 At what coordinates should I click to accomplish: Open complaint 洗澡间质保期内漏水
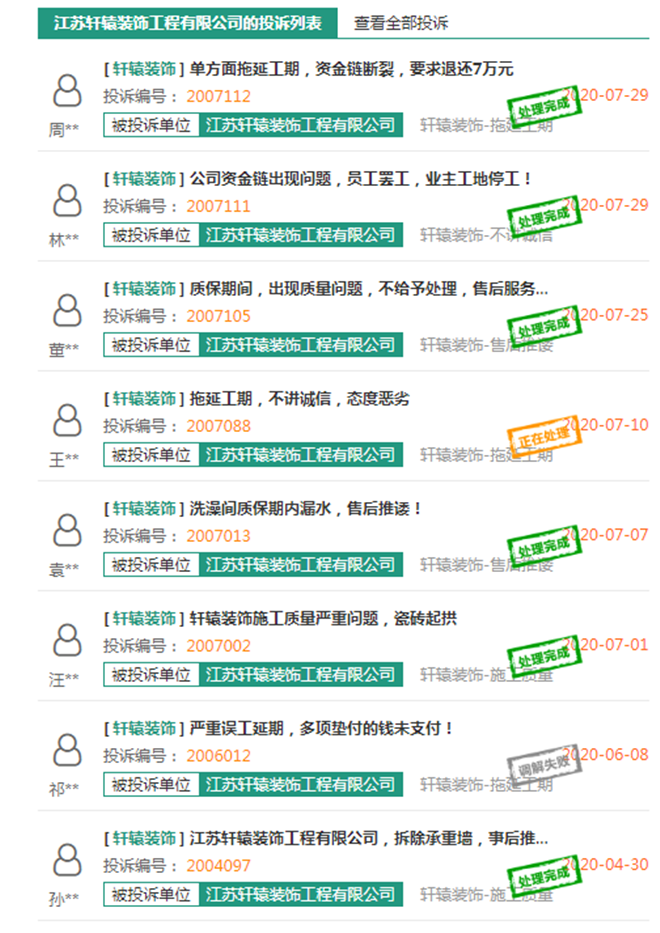click(x=306, y=509)
